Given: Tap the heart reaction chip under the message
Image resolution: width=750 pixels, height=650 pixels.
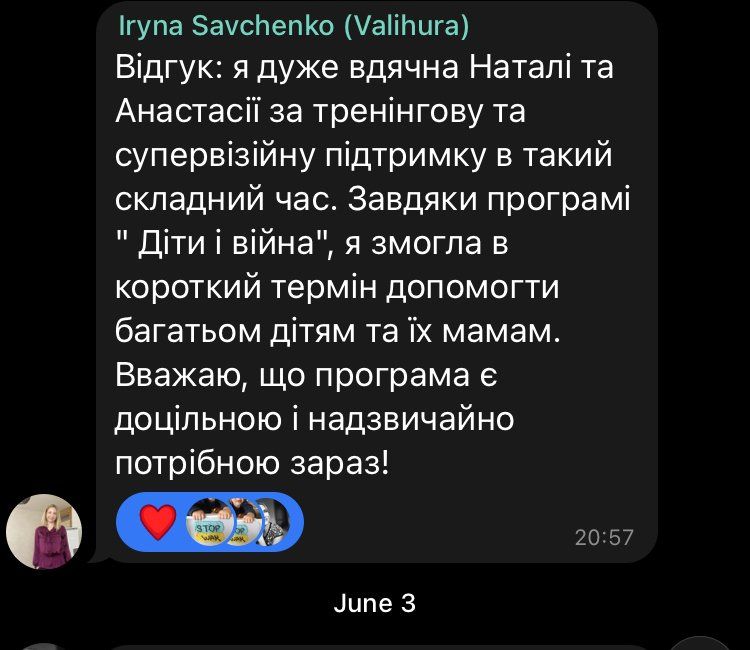Looking at the screenshot, I should (158, 521).
